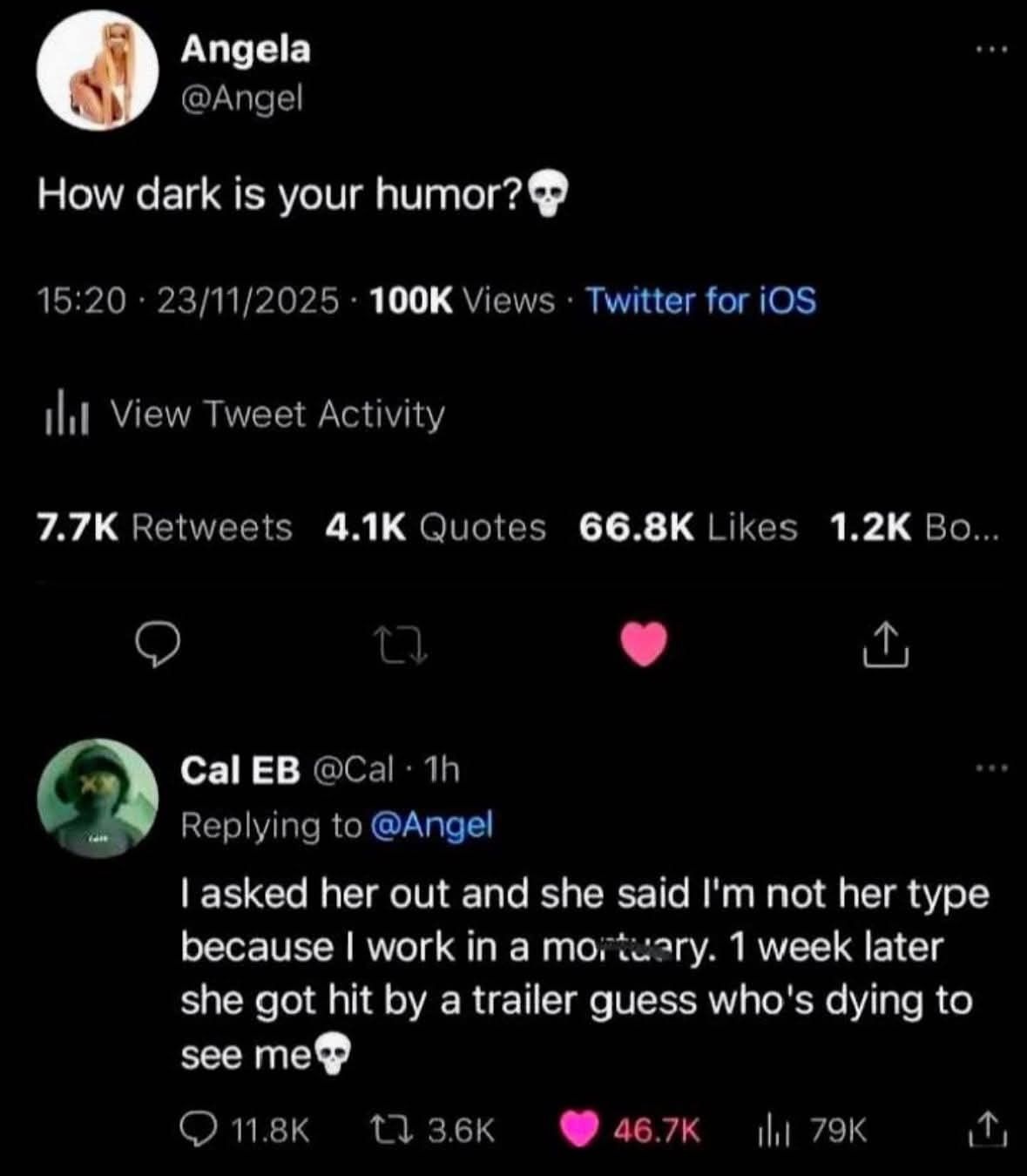Viewport: 1027px width, 1176px height.
Task: Unlike Angela's tweet with the heart
Action: tap(644, 645)
